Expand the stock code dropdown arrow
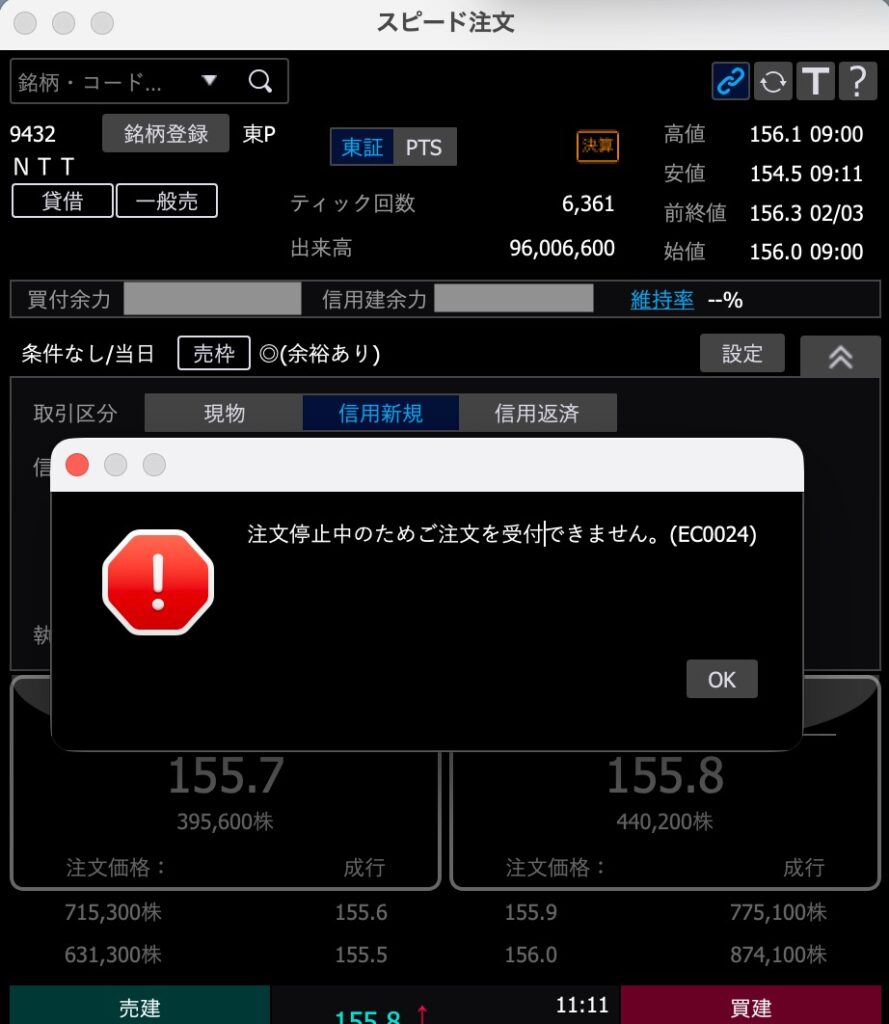 click(x=209, y=82)
